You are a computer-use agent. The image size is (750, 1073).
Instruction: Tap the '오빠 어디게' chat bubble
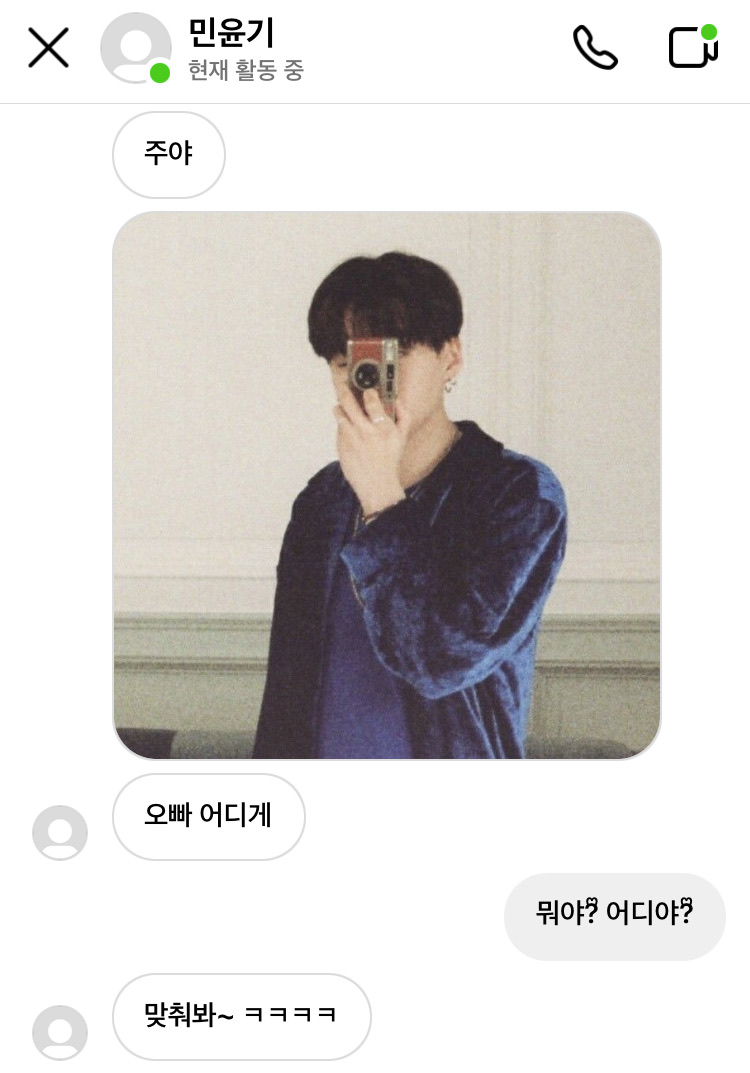point(208,817)
